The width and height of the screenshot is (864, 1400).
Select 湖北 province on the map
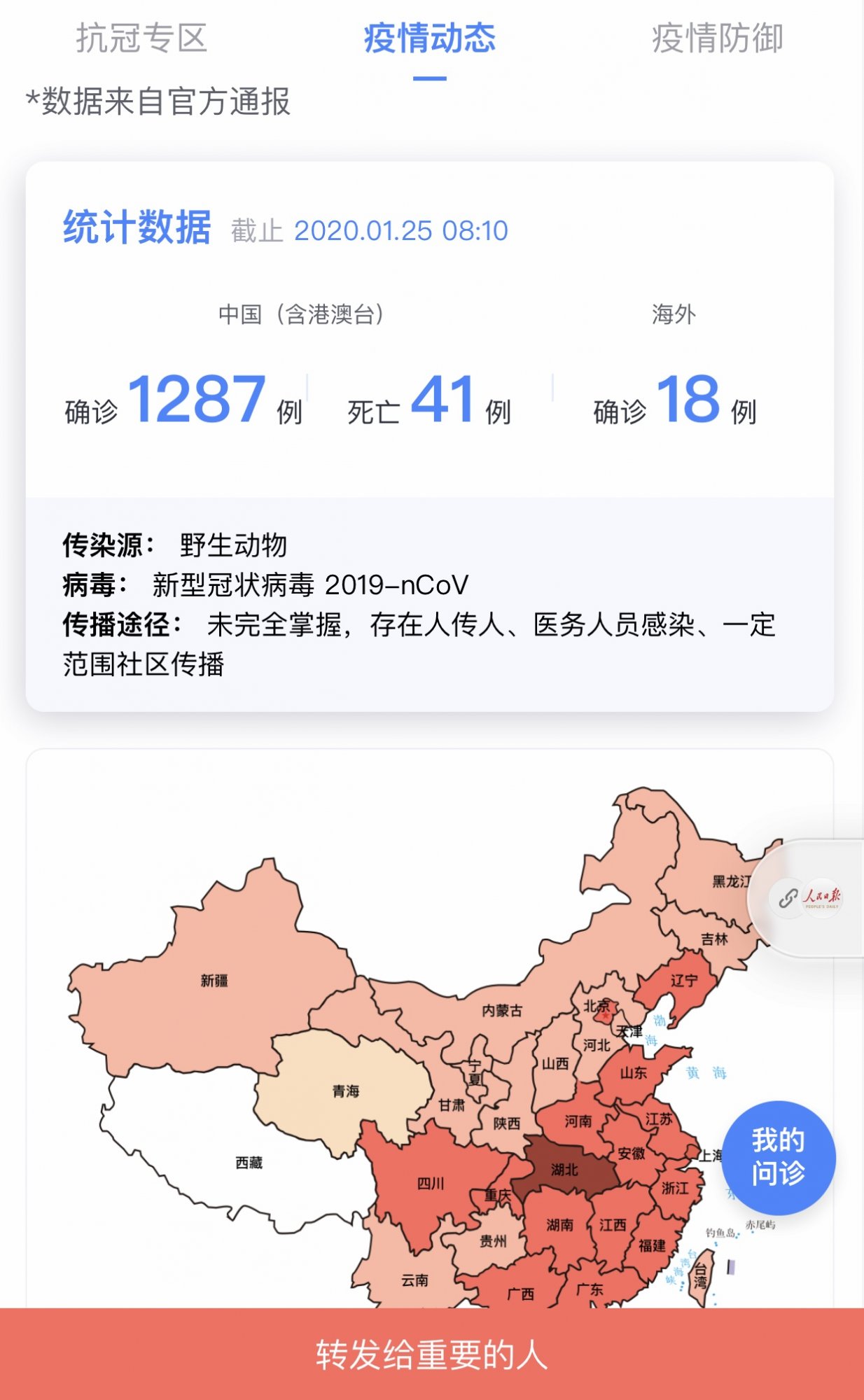point(564,1170)
